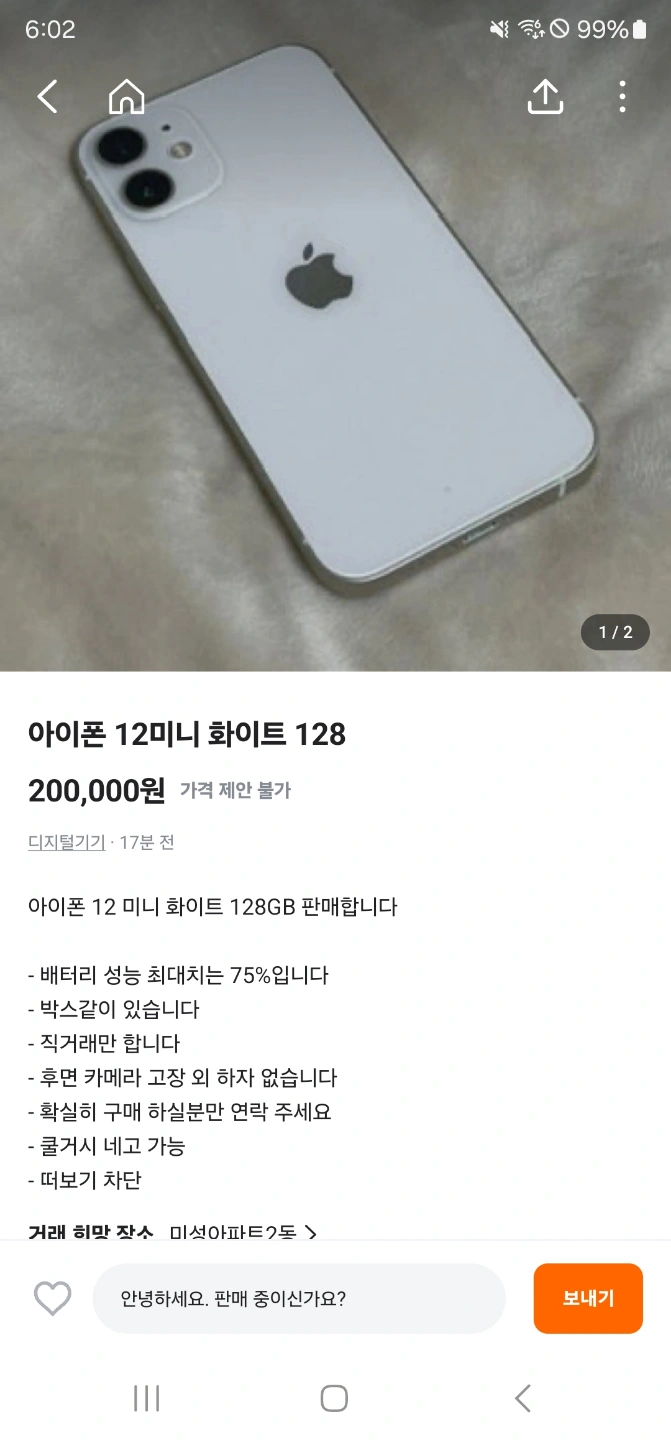
Task: Send the message with 보내기 button
Action: (587, 1298)
